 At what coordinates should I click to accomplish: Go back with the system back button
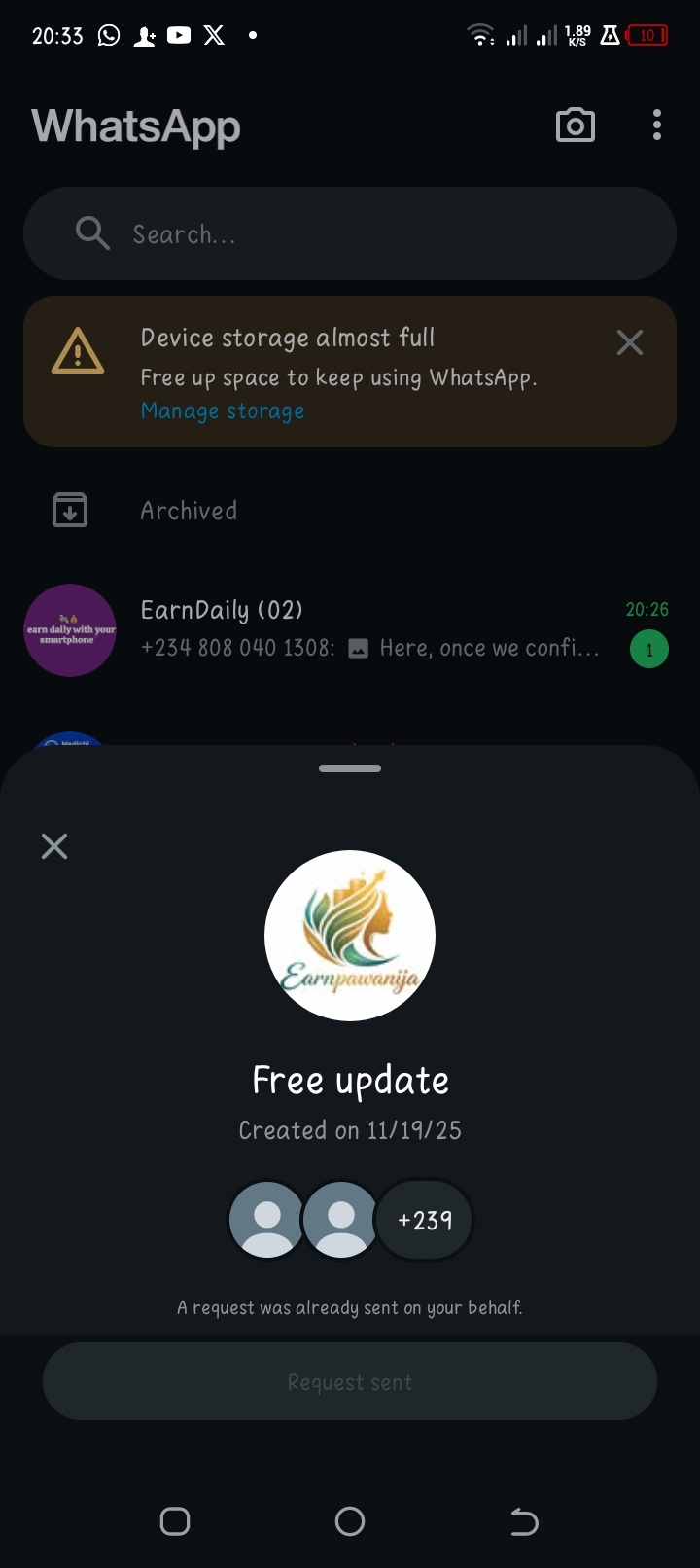524,1521
